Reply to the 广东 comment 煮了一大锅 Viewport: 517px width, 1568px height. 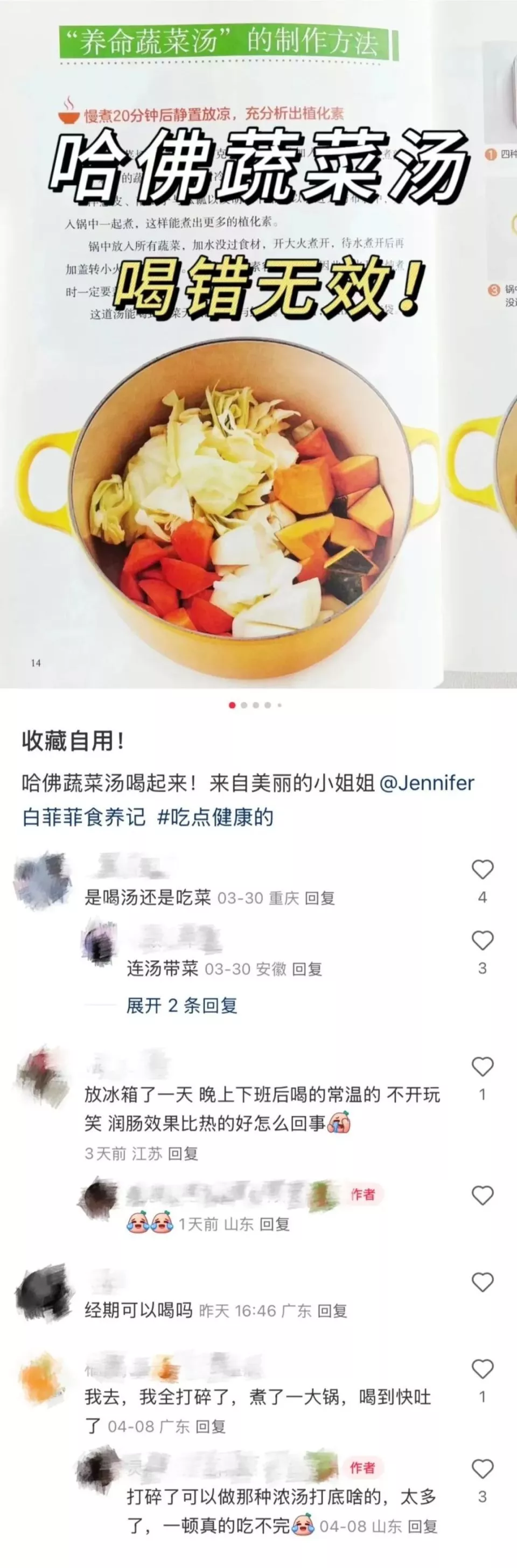tap(211, 1426)
